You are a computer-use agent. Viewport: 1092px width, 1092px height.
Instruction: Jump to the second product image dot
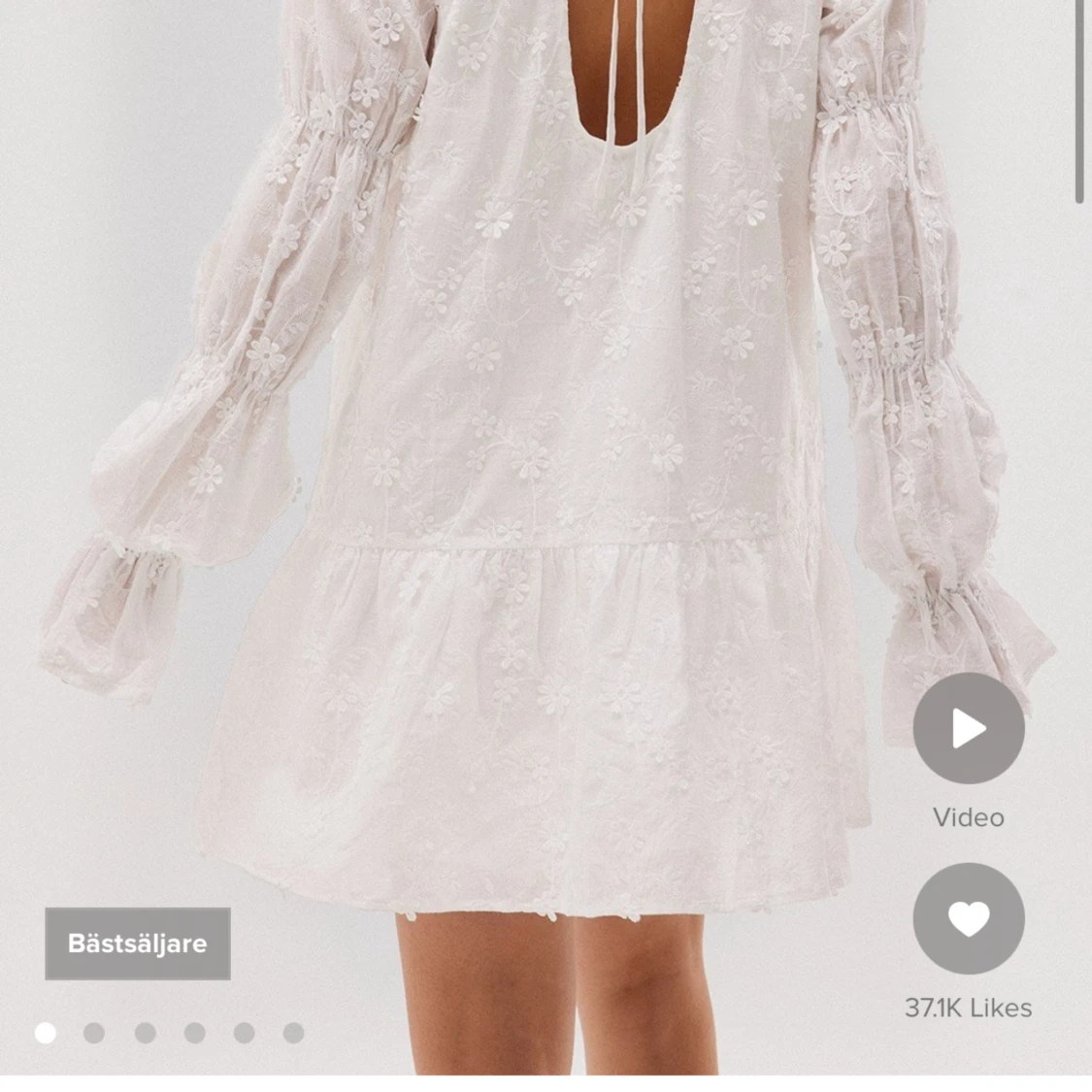click(x=94, y=1033)
